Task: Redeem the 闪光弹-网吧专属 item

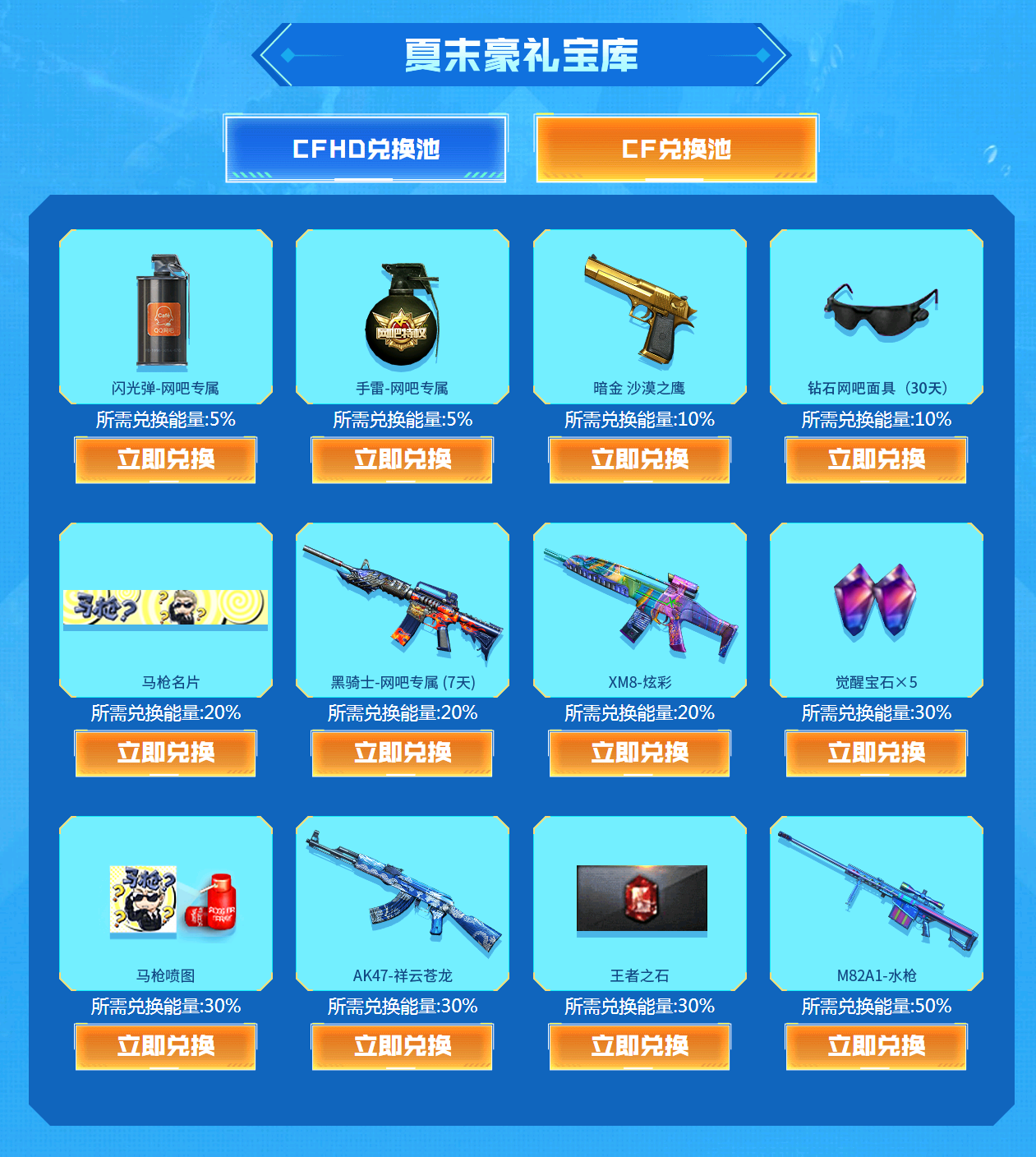Action: click(166, 459)
